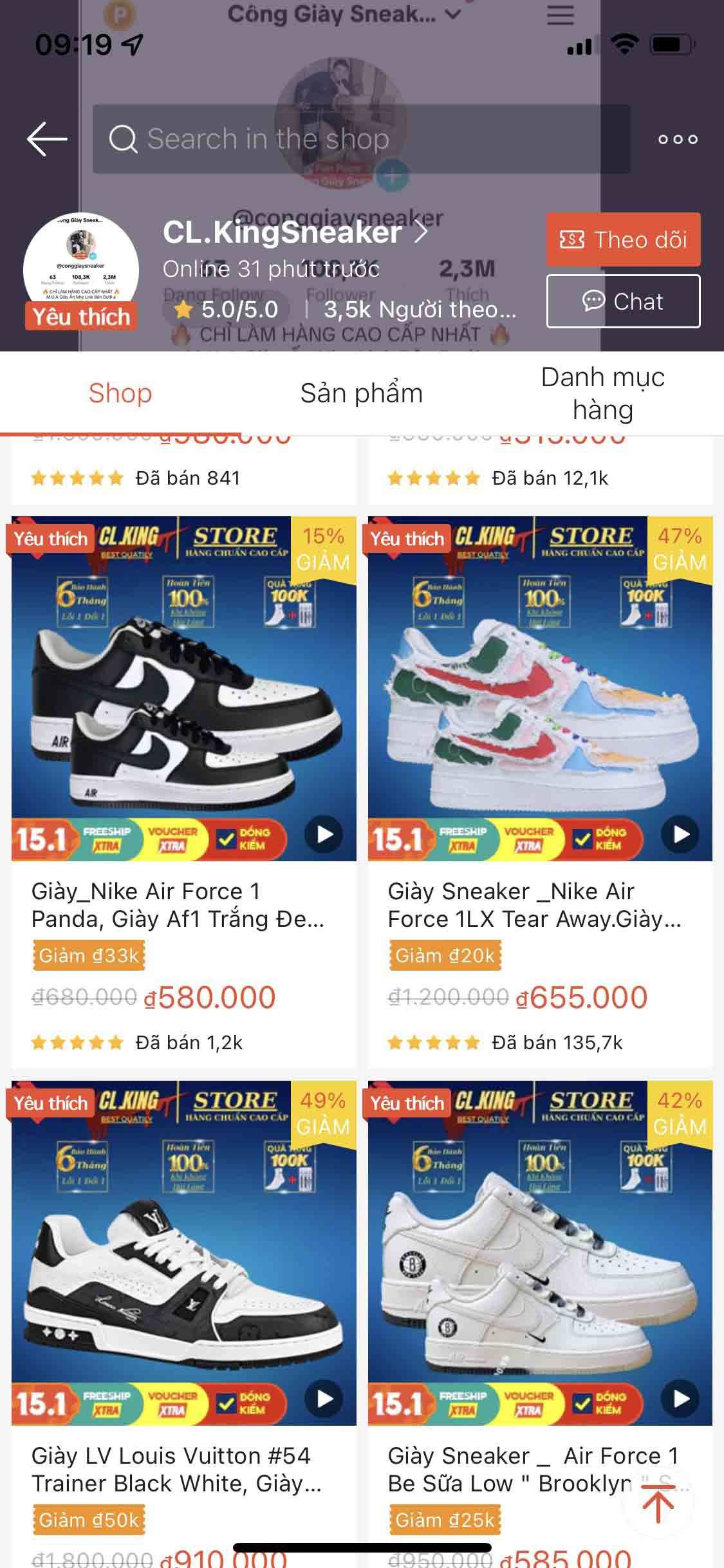Open the Nike Air Force 1 Panda product
This screenshot has height=1568, width=724.
click(x=183, y=689)
